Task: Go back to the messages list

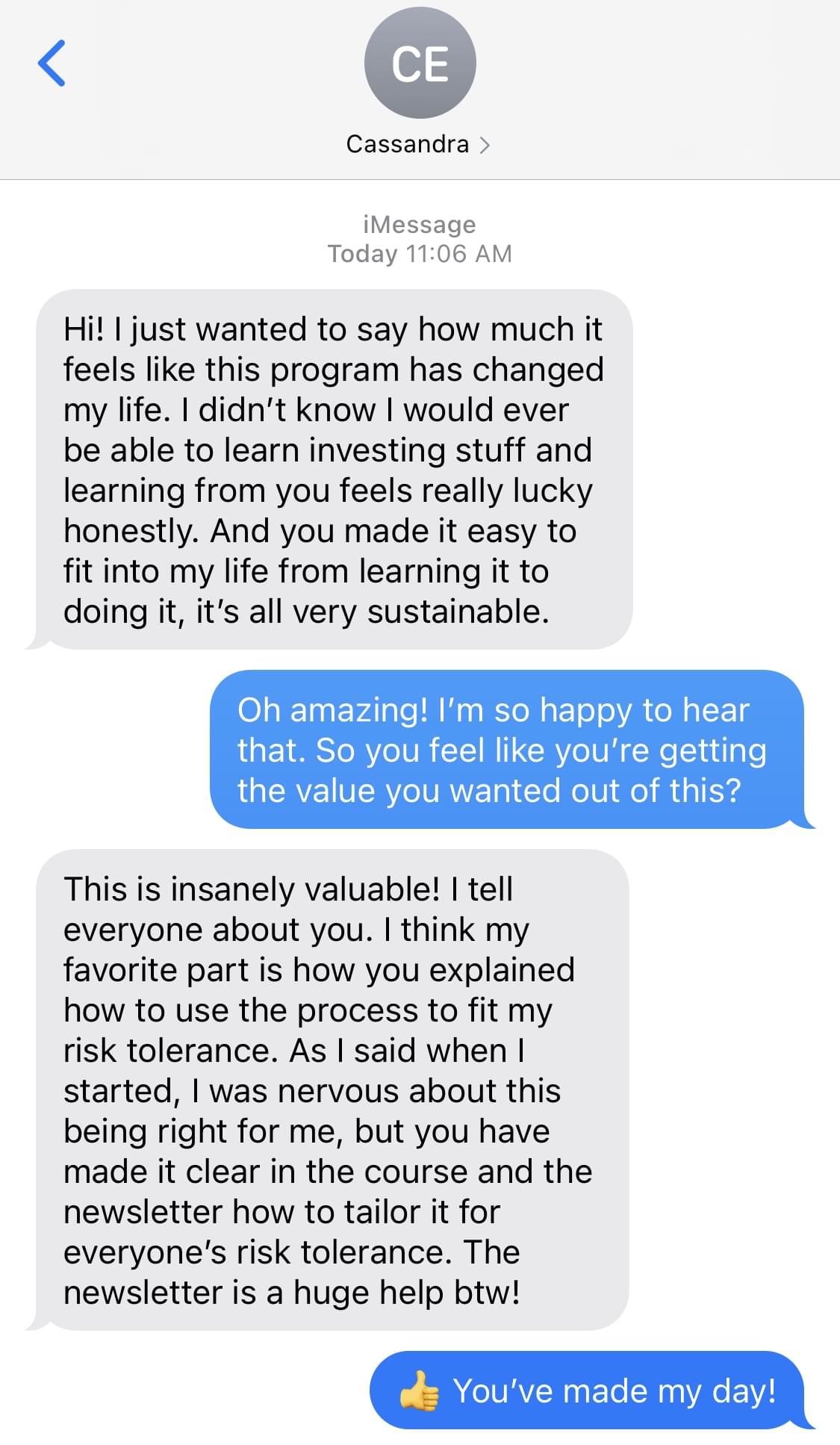Action: tap(52, 63)
